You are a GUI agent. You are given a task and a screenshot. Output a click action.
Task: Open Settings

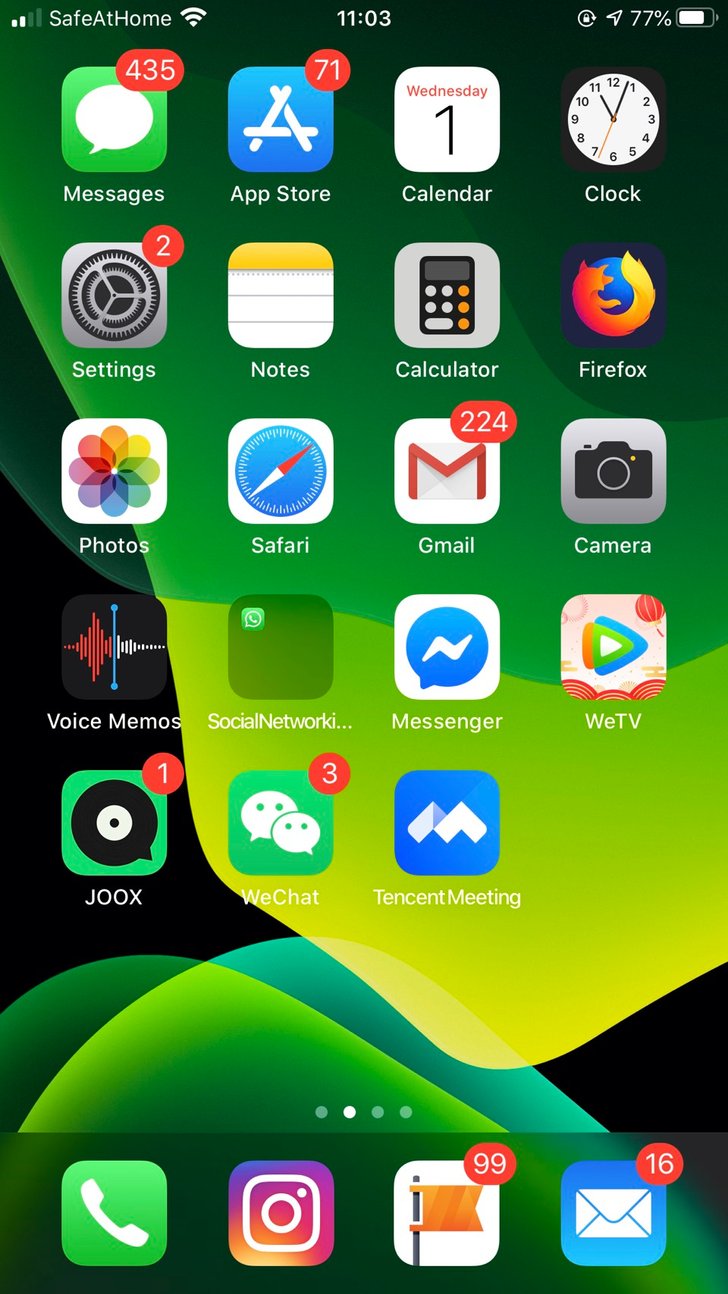point(114,295)
